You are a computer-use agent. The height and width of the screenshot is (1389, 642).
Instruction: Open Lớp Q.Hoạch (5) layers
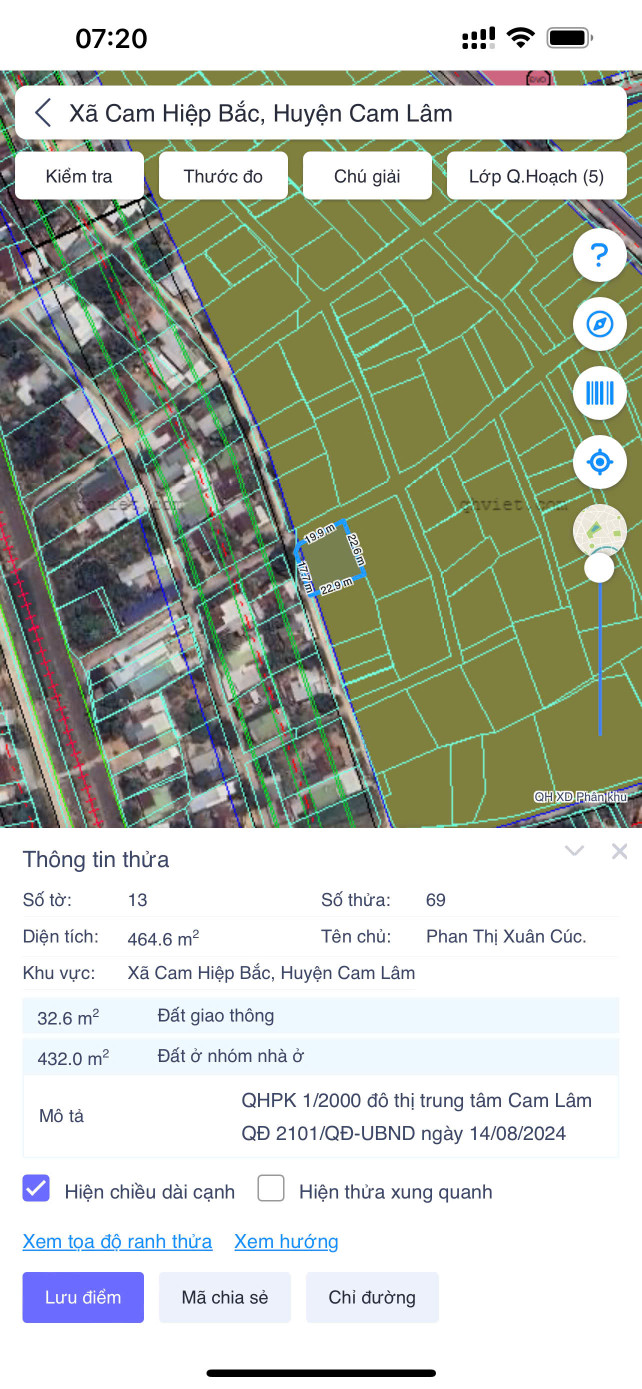pyautogui.click(x=536, y=177)
